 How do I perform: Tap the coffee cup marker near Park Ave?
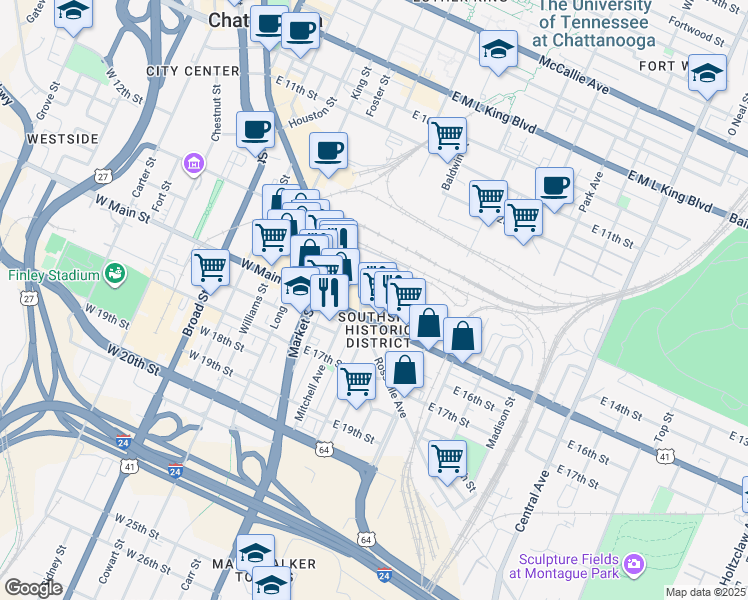click(x=554, y=189)
